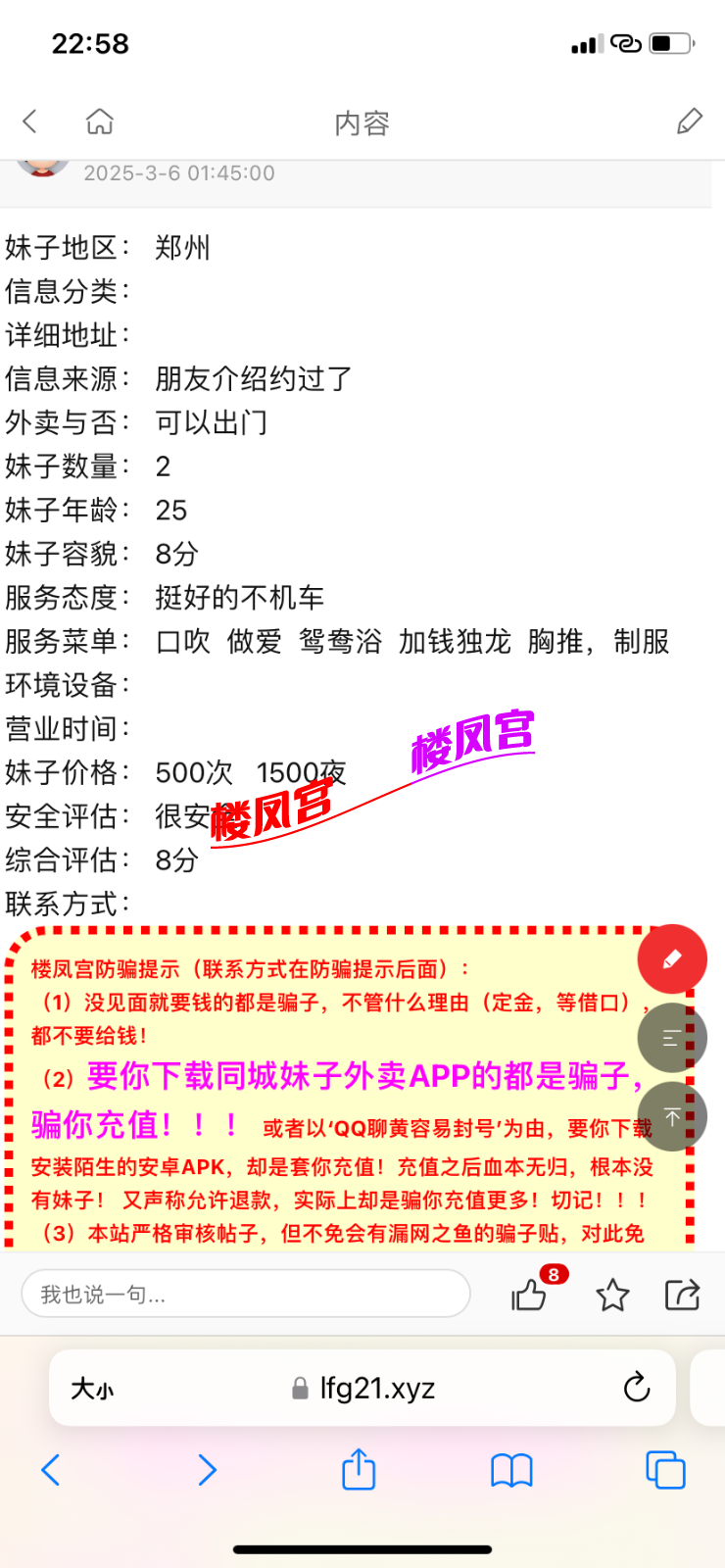Focus the 我也说一句 comment field
725x1568 pixels.
(x=245, y=1295)
